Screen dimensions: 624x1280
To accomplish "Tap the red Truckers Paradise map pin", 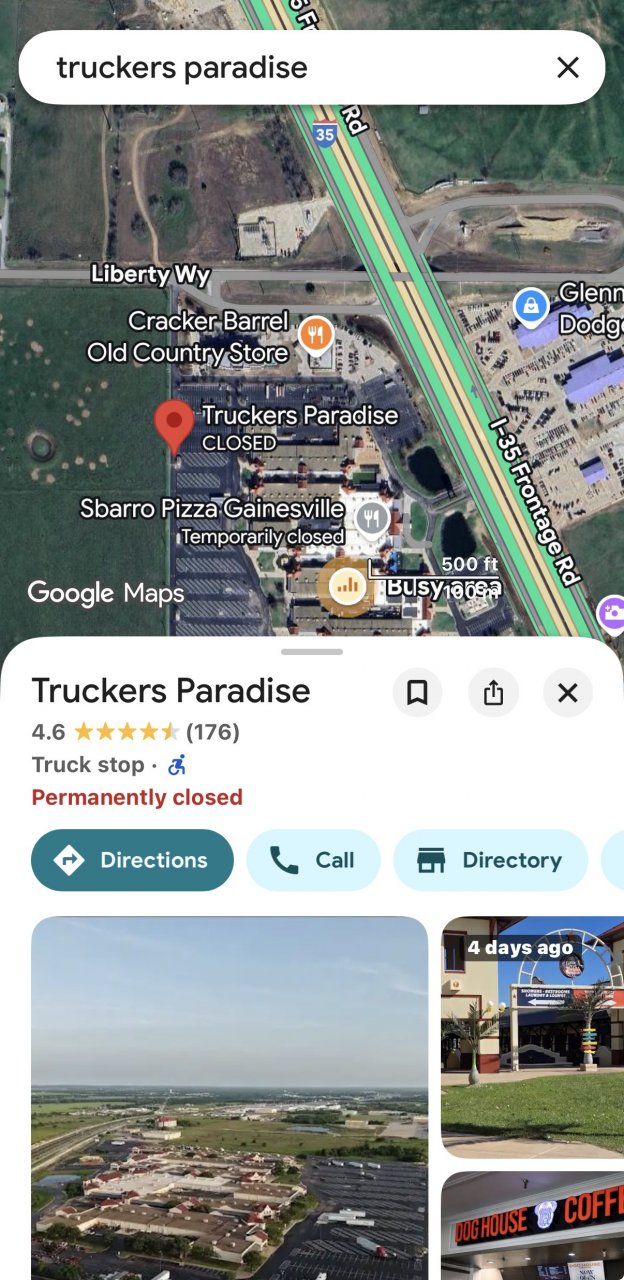I will click(x=174, y=427).
